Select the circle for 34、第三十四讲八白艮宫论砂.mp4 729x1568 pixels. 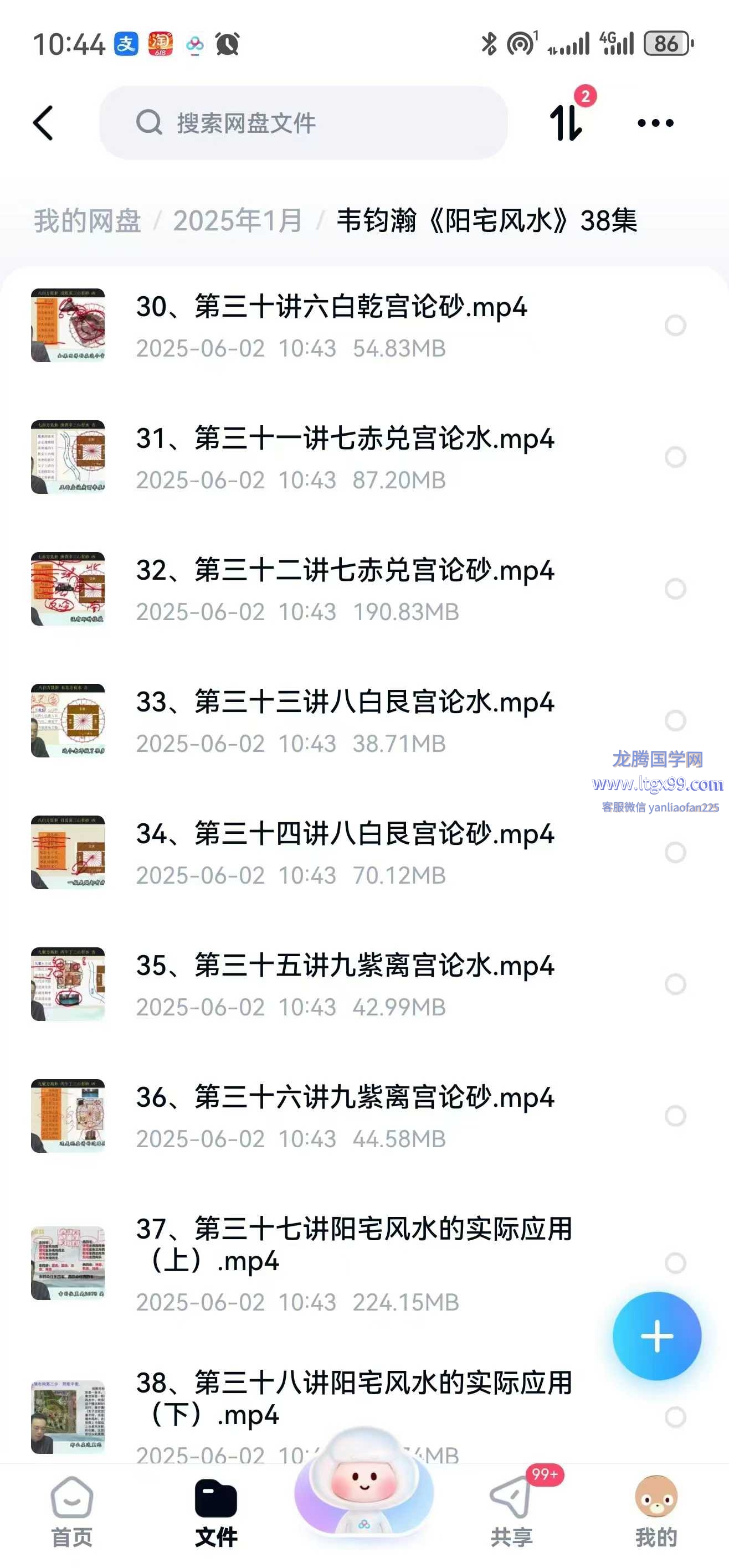[x=675, y=852]
